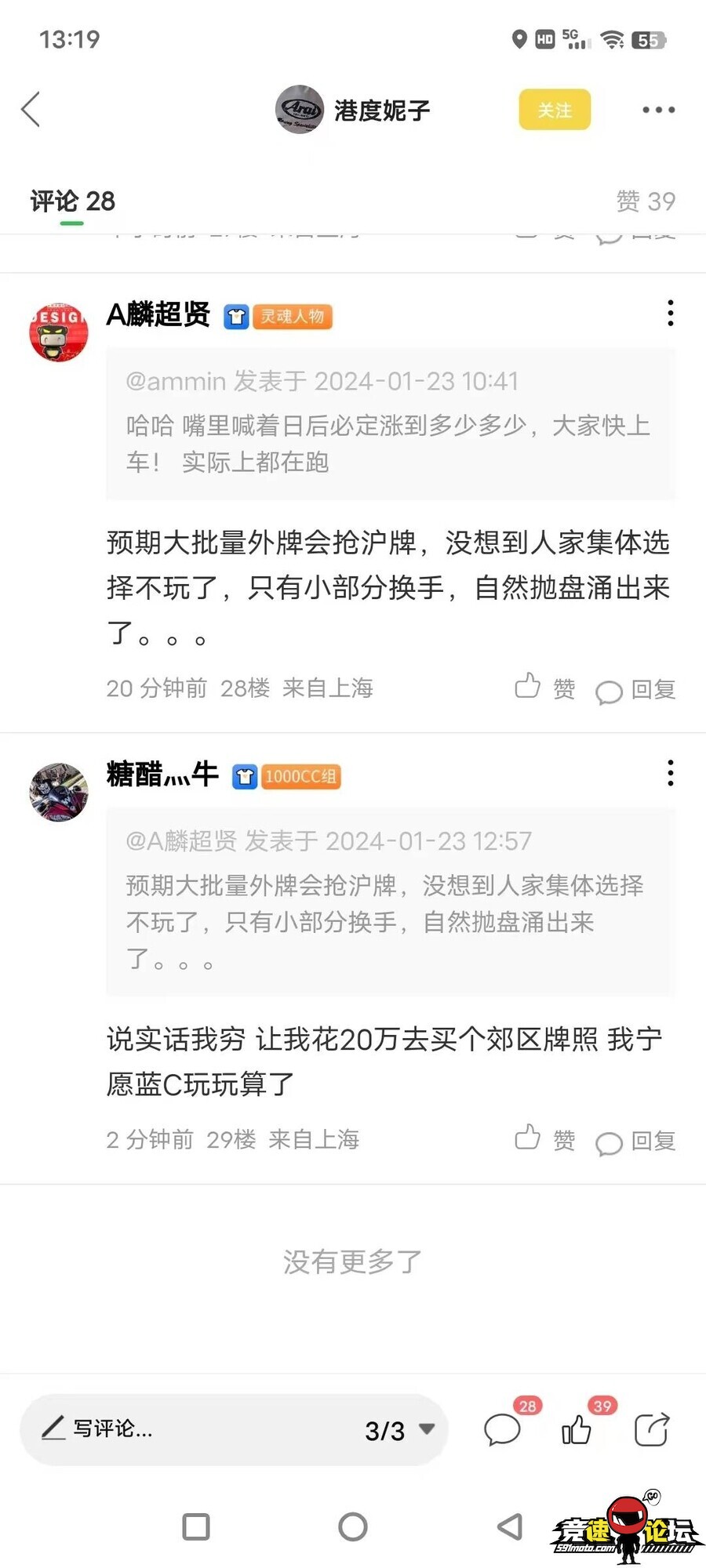Go back using the top-left arrow

pos(31,109)
